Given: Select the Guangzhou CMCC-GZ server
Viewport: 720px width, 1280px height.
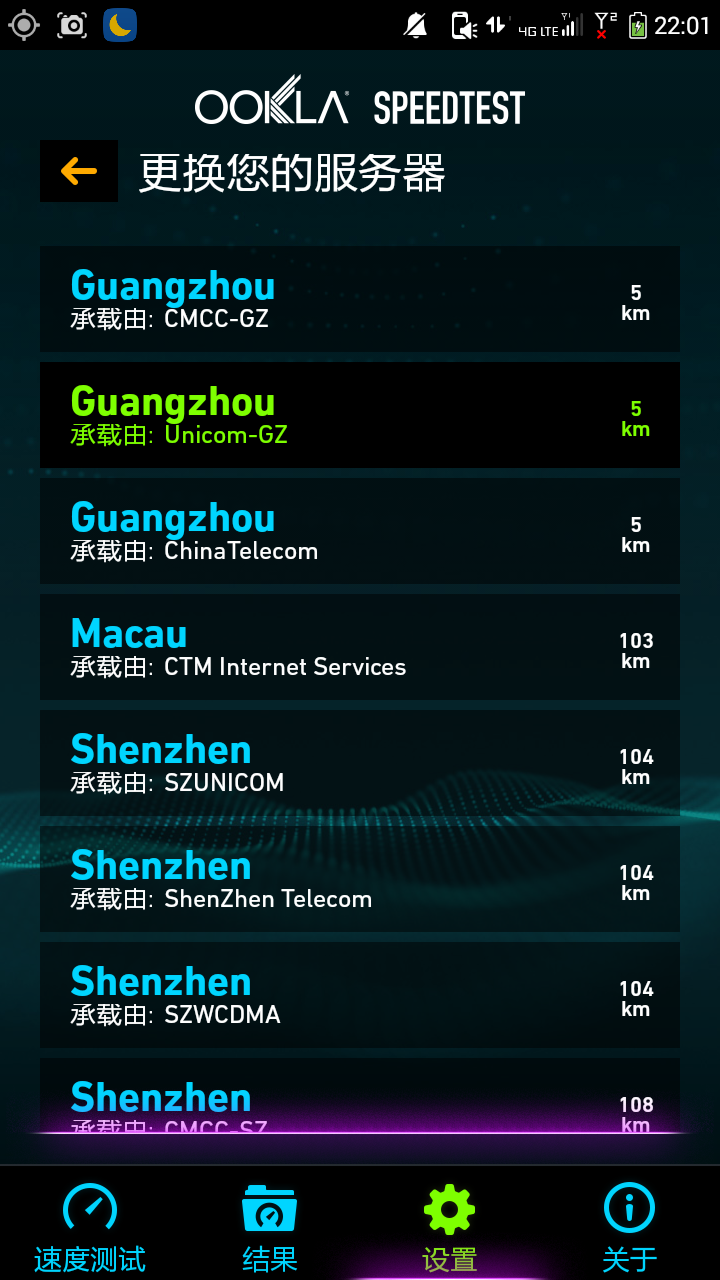Looking at the screenshot, I should 360,299.
